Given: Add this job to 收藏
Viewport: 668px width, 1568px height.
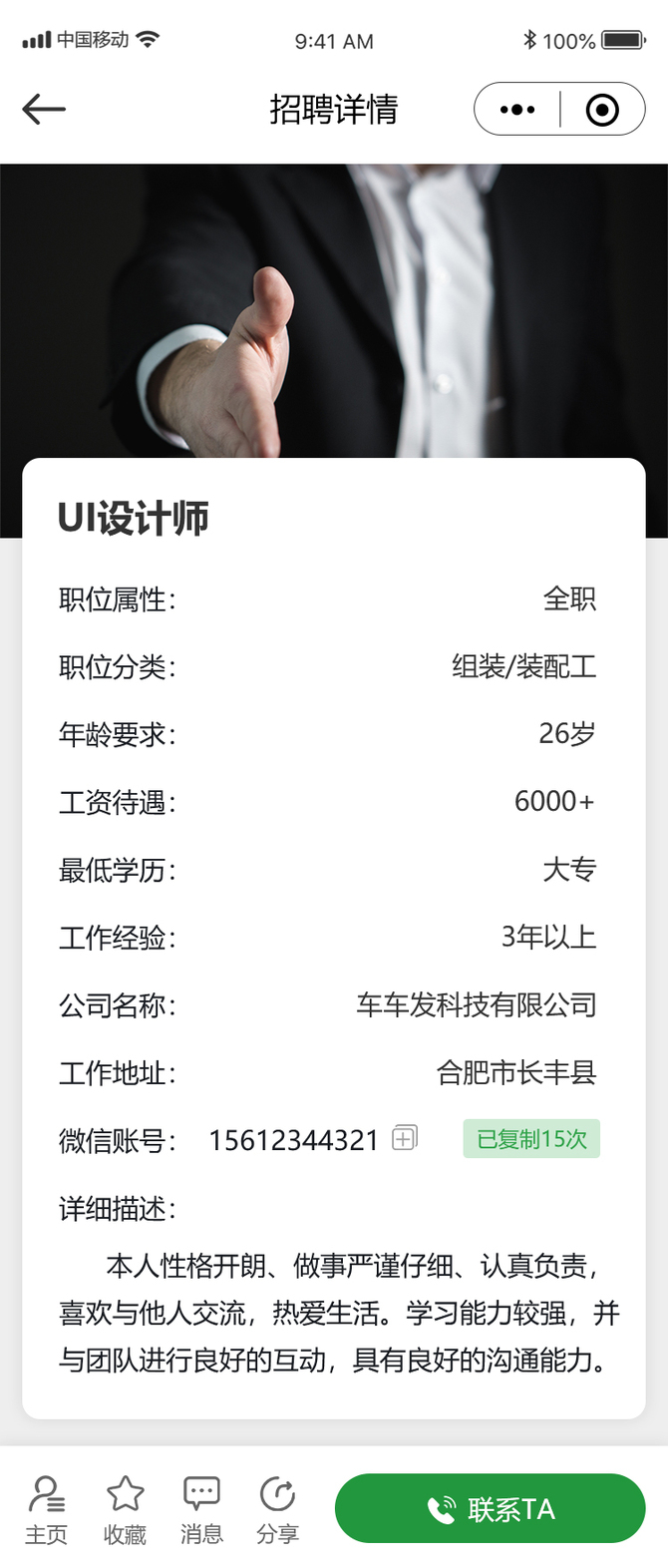Looking at the screenshot, I should click(x=125, y=1509).
